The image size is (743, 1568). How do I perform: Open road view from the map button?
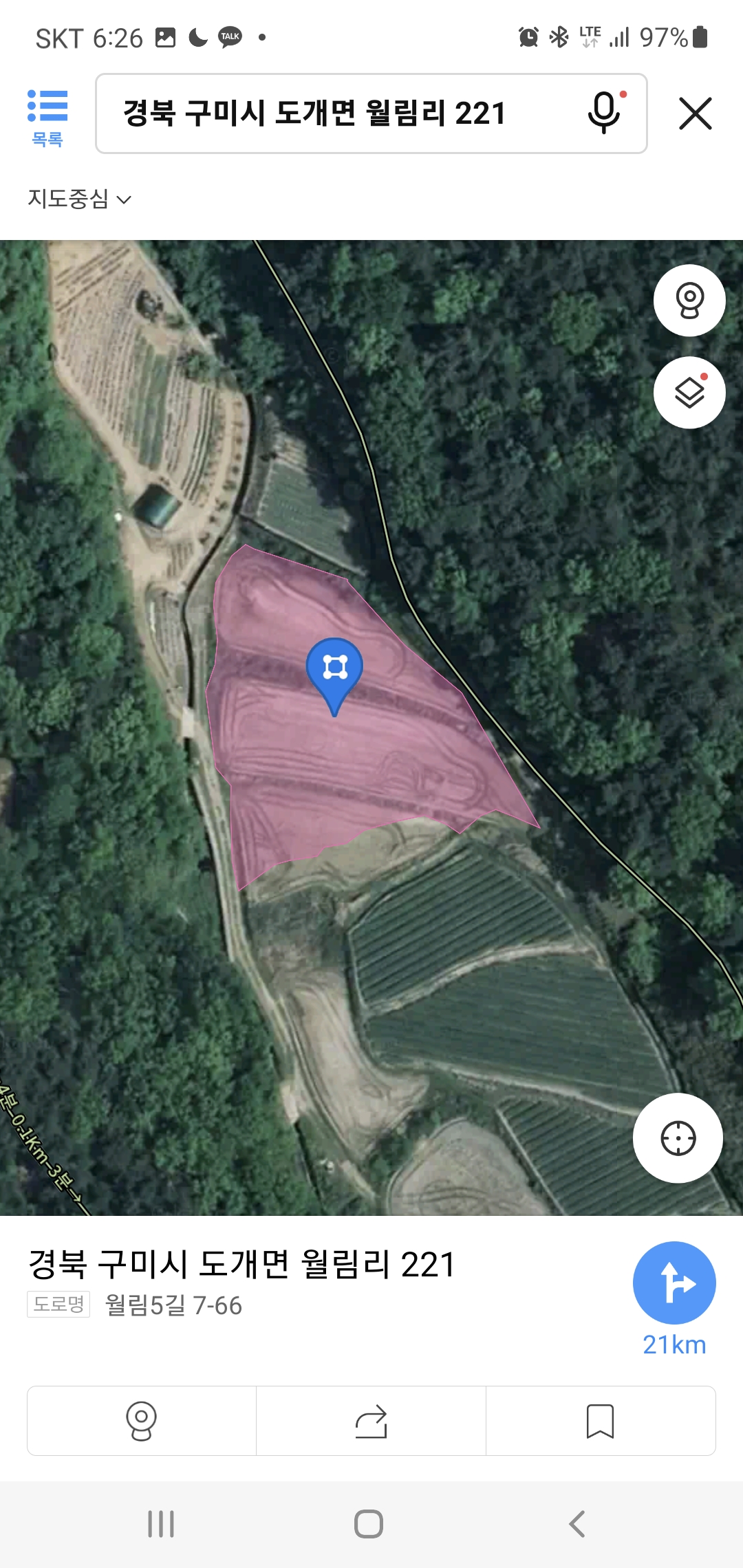(x=689, y=301)
